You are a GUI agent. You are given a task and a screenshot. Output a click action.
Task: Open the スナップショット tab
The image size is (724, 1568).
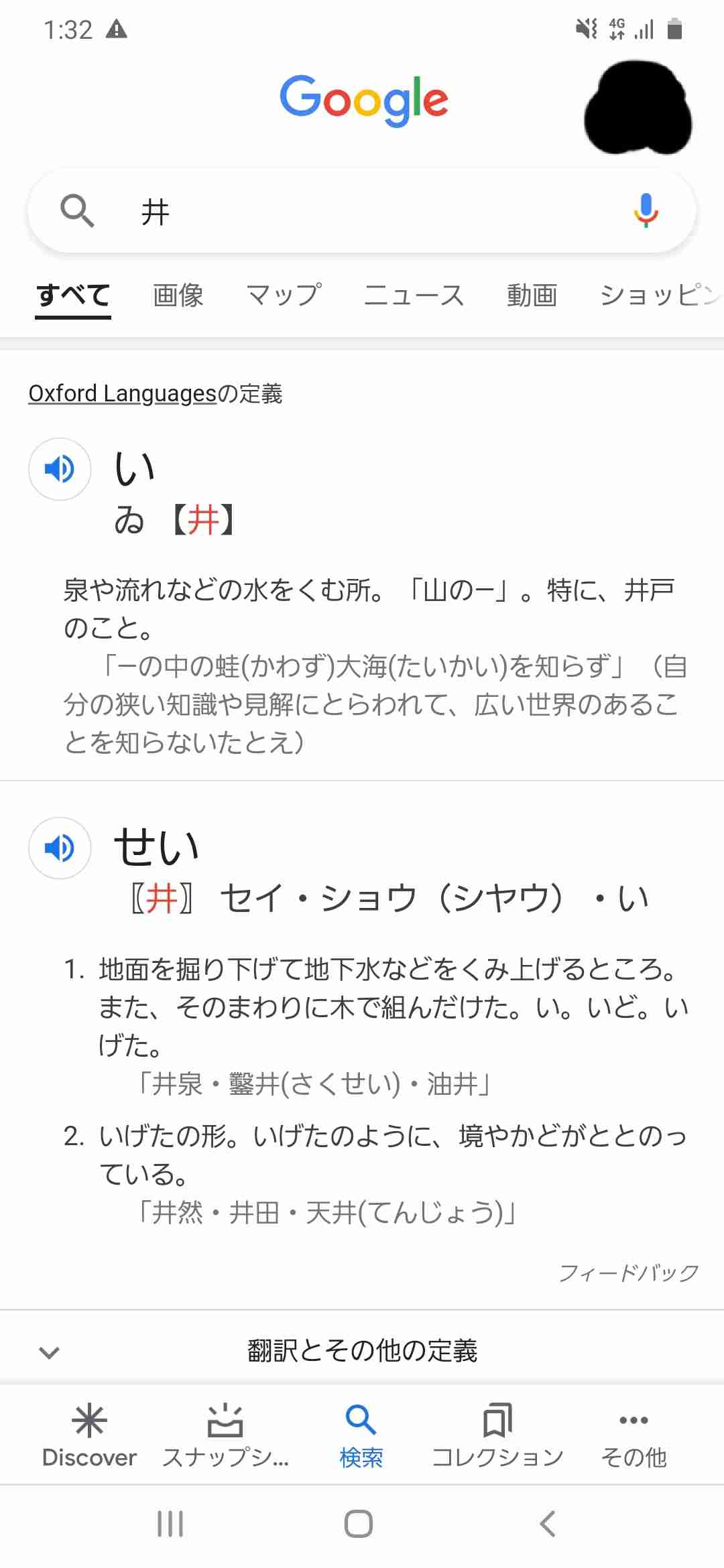[x=225, y=1435]
